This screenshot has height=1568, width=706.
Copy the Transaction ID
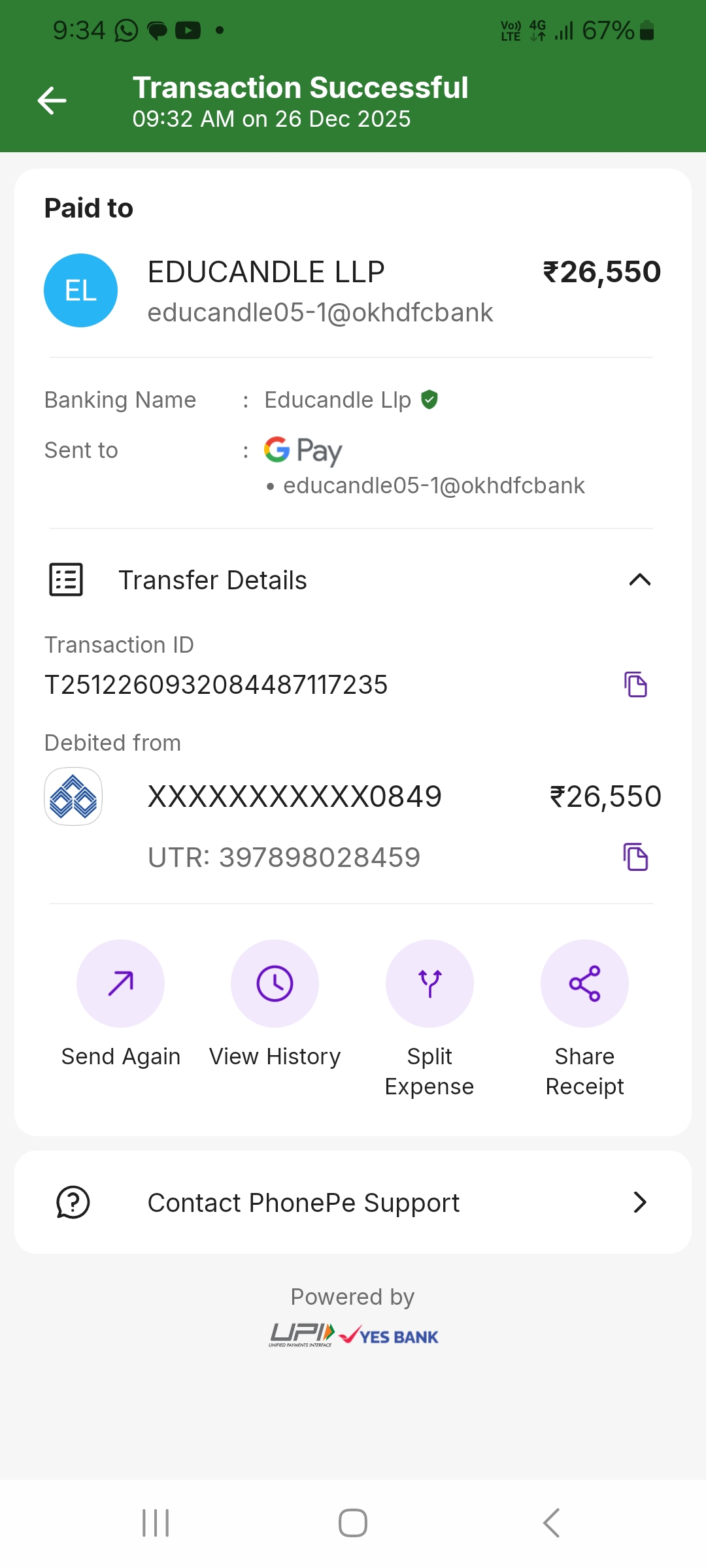pyautogui.click(x=635, y=684)
